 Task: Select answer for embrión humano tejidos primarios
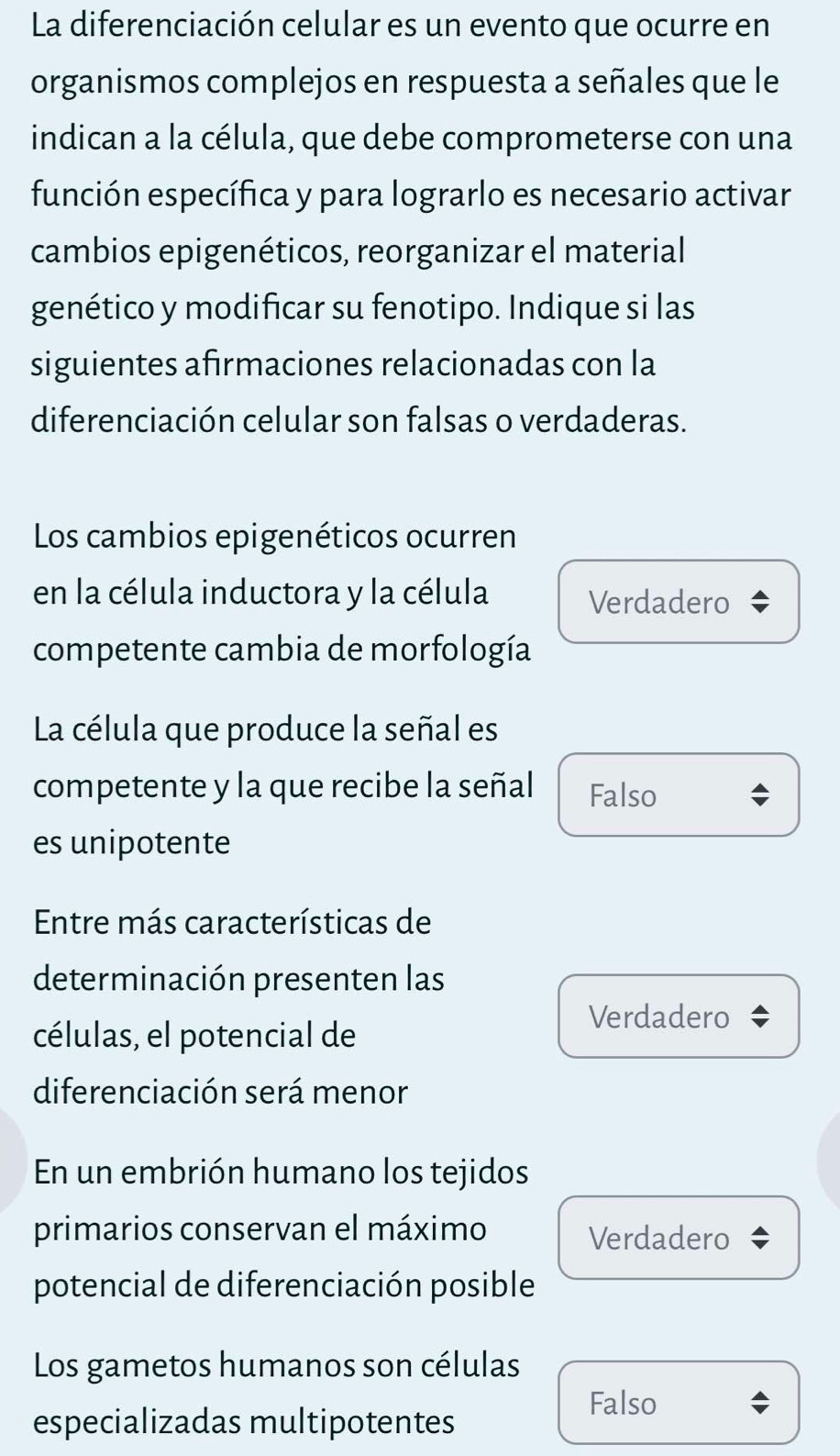coord(678,1238)
